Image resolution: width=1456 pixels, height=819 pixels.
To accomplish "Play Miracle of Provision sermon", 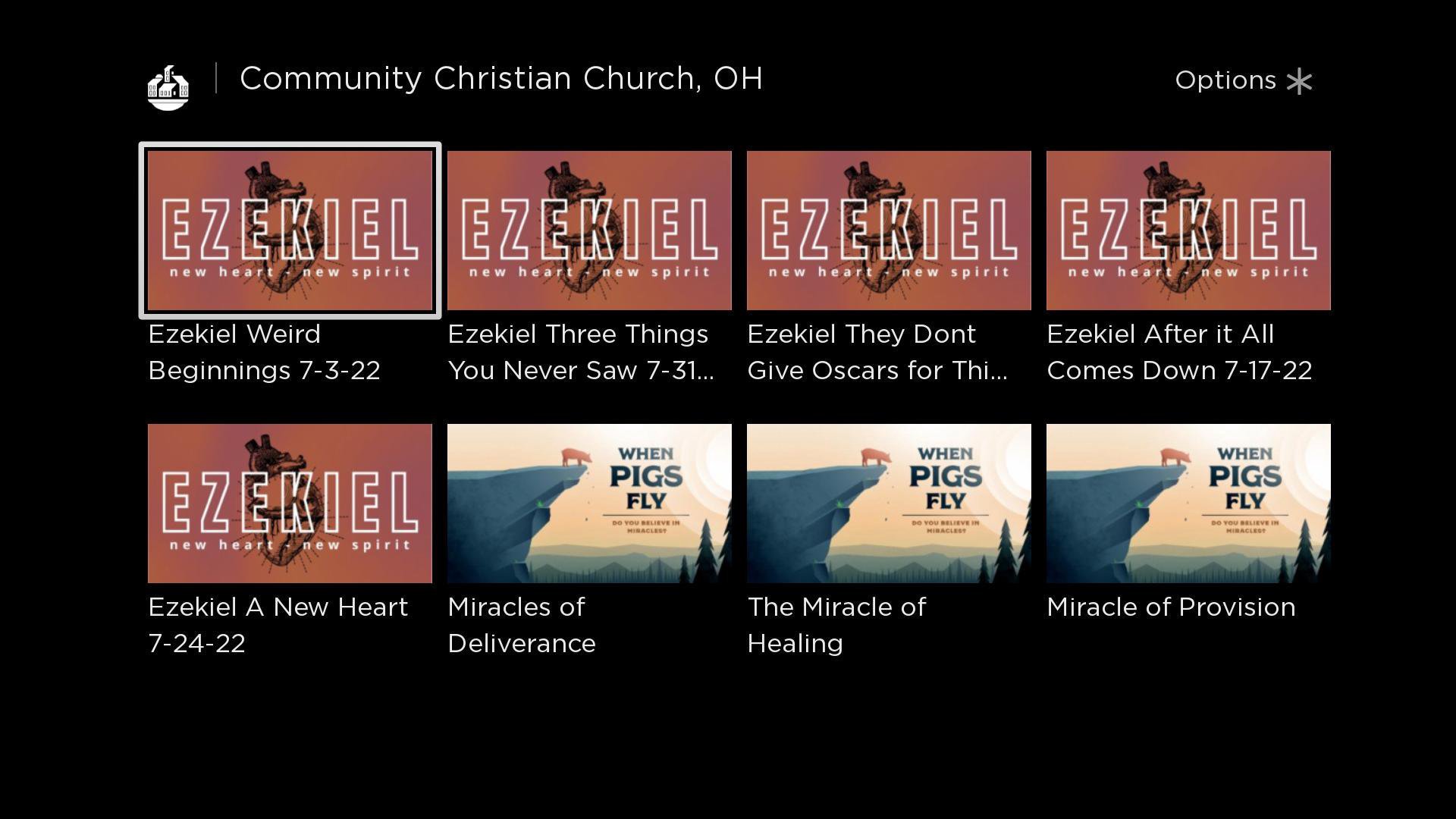I will pyautogui.click(x=1188, y=504).
